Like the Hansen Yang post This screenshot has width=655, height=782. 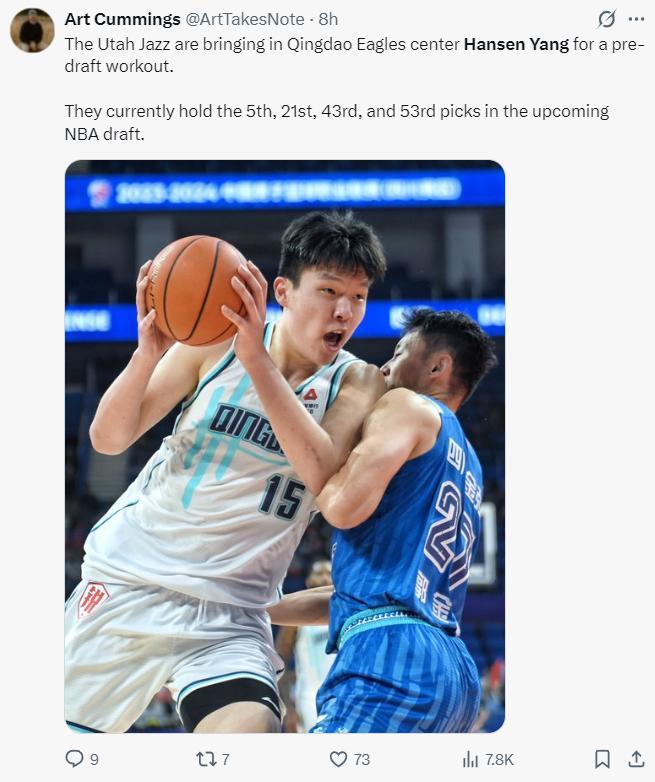pos(340,759)
